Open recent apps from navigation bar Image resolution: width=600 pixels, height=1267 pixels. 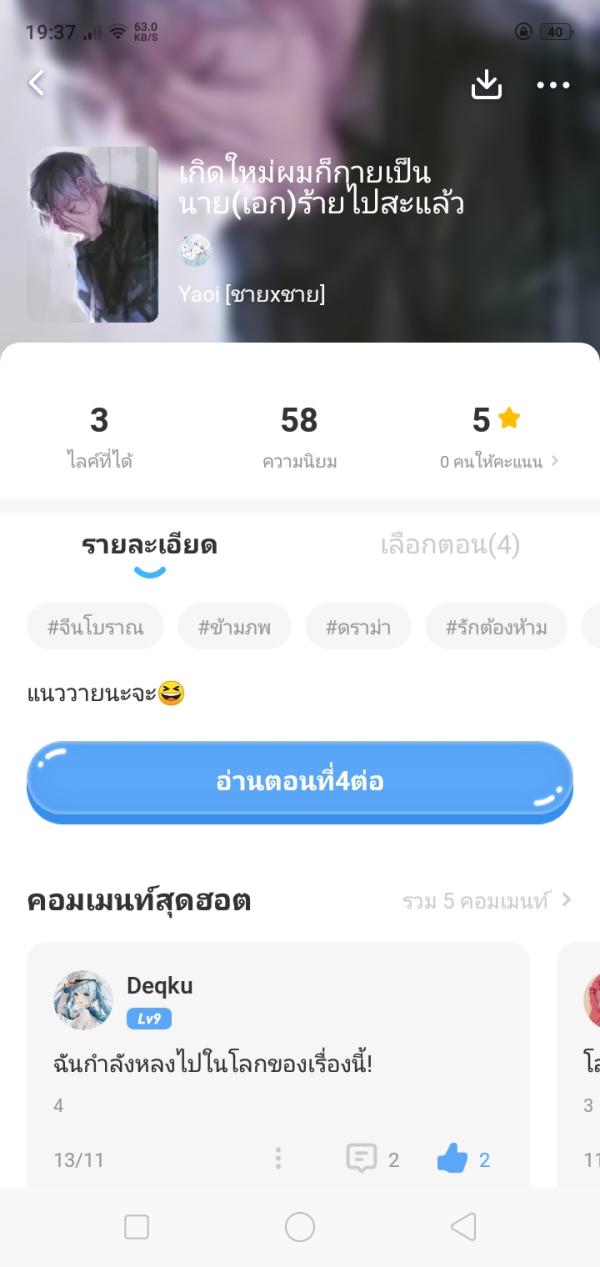click(136, 1227)
